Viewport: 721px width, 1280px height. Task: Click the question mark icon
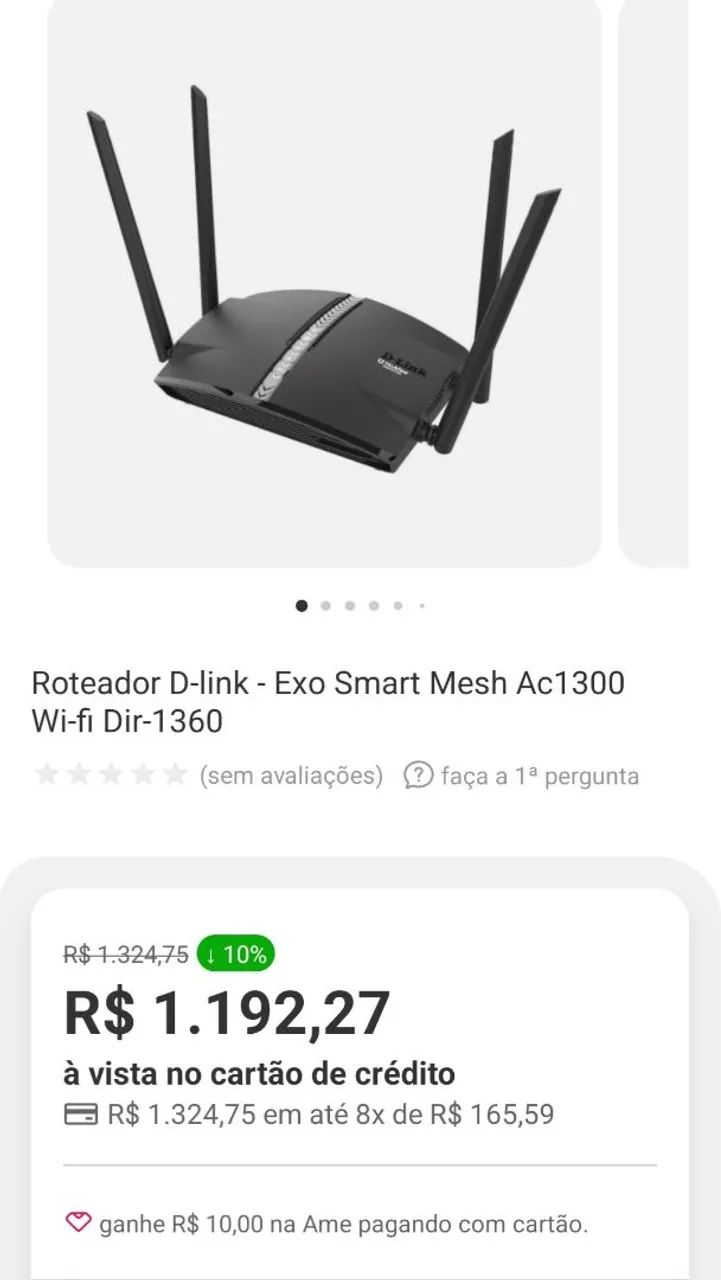(x=416, y=775)
